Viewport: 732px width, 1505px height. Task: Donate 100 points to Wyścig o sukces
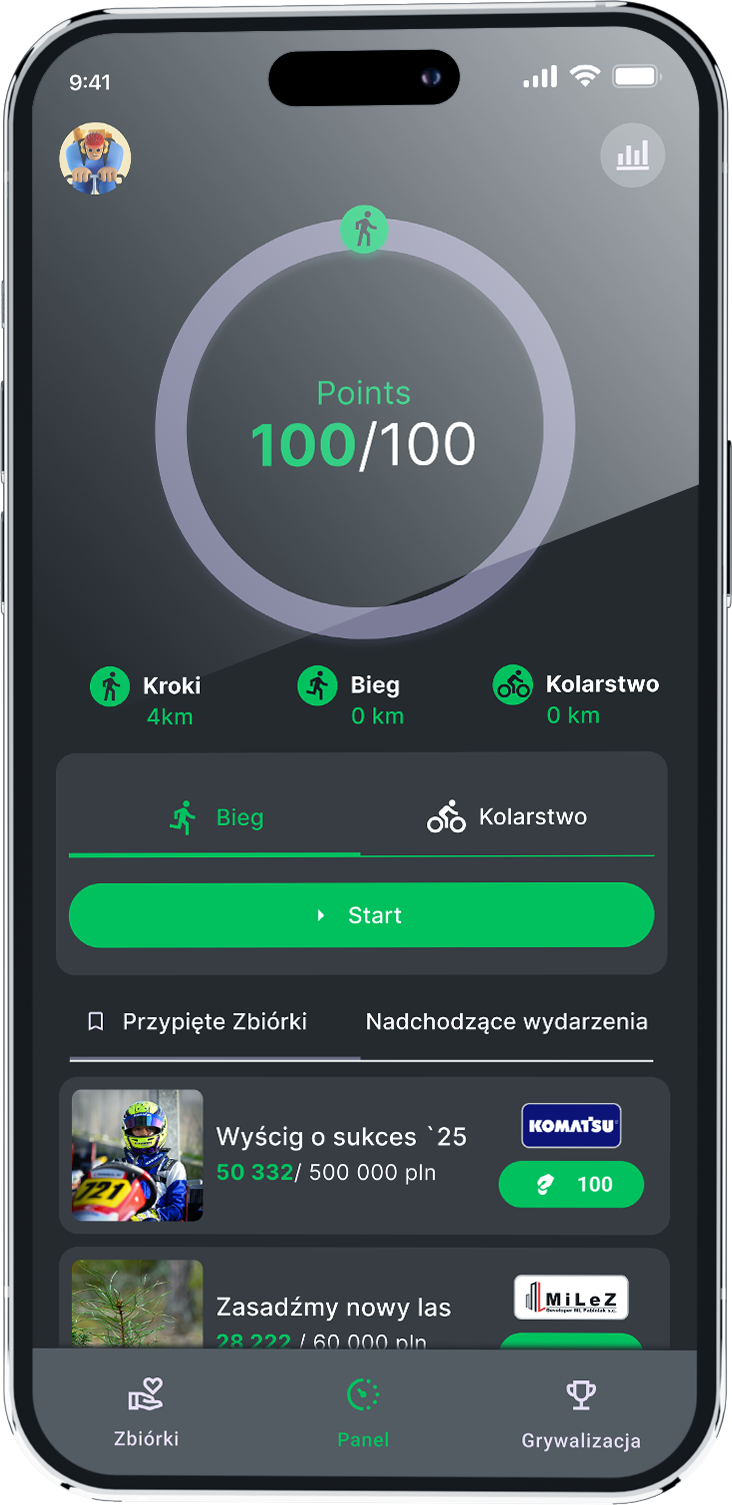(x=571, y=1184)
